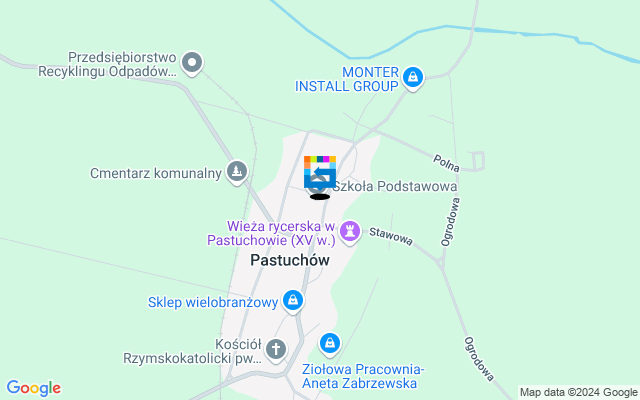Tap the Przedsiębiorstwo Recyklingu Odpadów marker
The image size is (640, 400).
click(194, 64)
